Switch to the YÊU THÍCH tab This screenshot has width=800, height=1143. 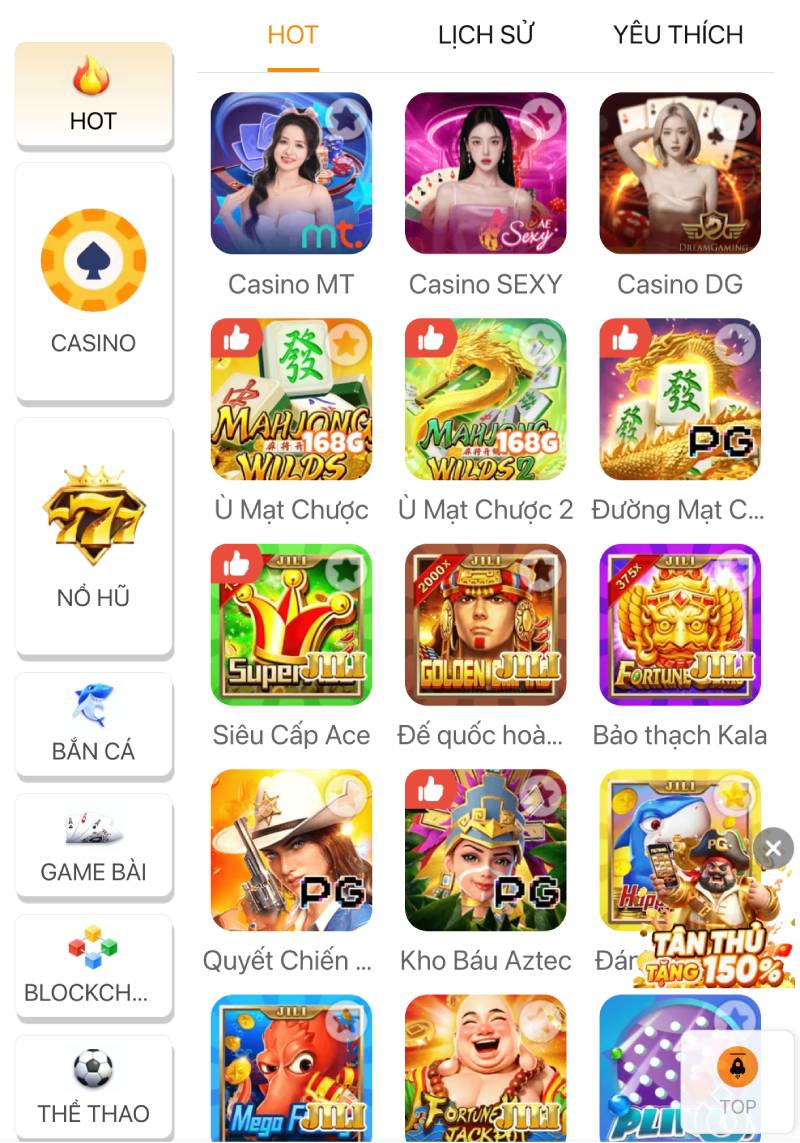click(x=678, y=35)
